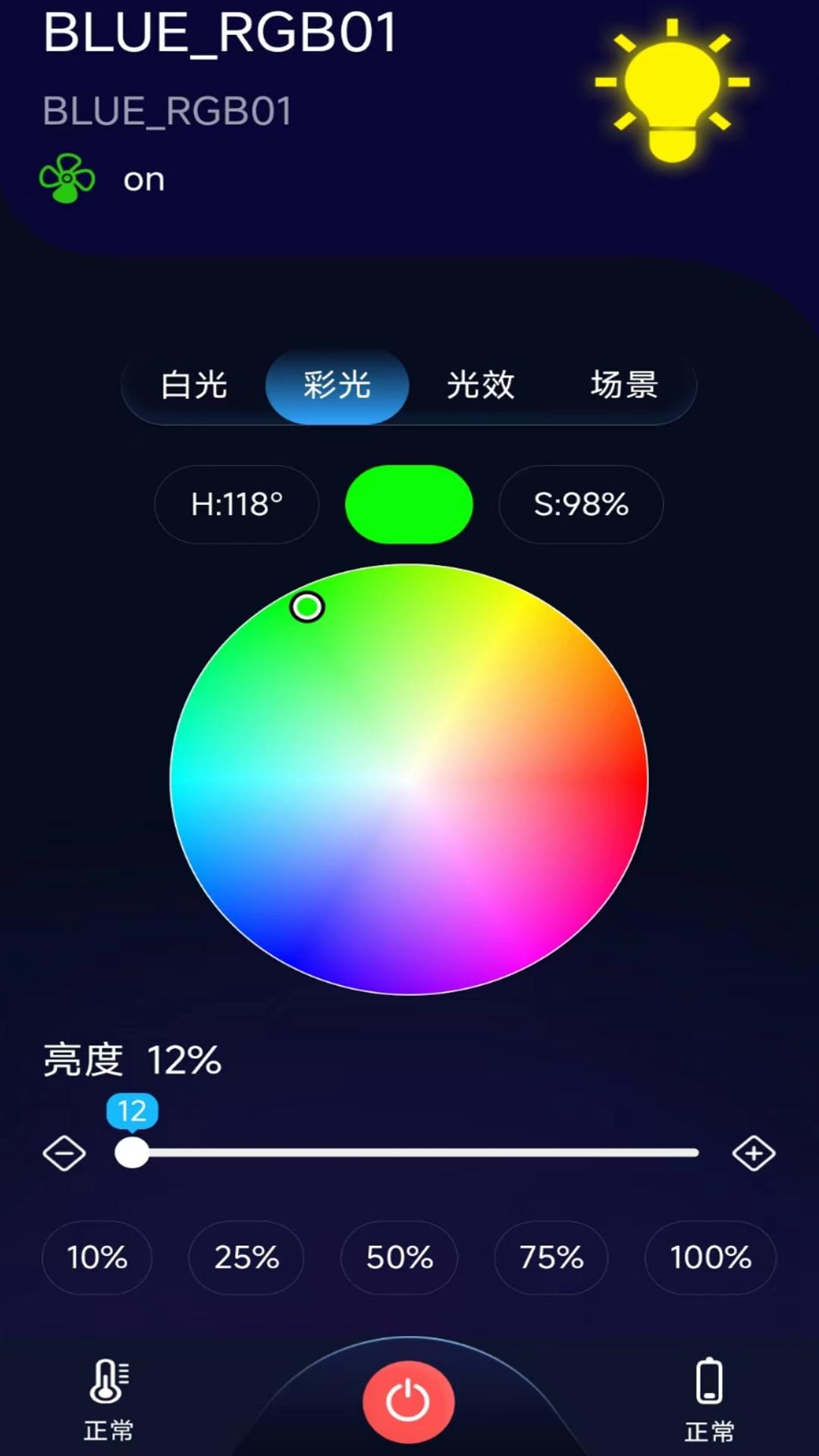Screen dimensions: 819x1456
Task: Tap the H:118° hue value
Action: point(237,504)
